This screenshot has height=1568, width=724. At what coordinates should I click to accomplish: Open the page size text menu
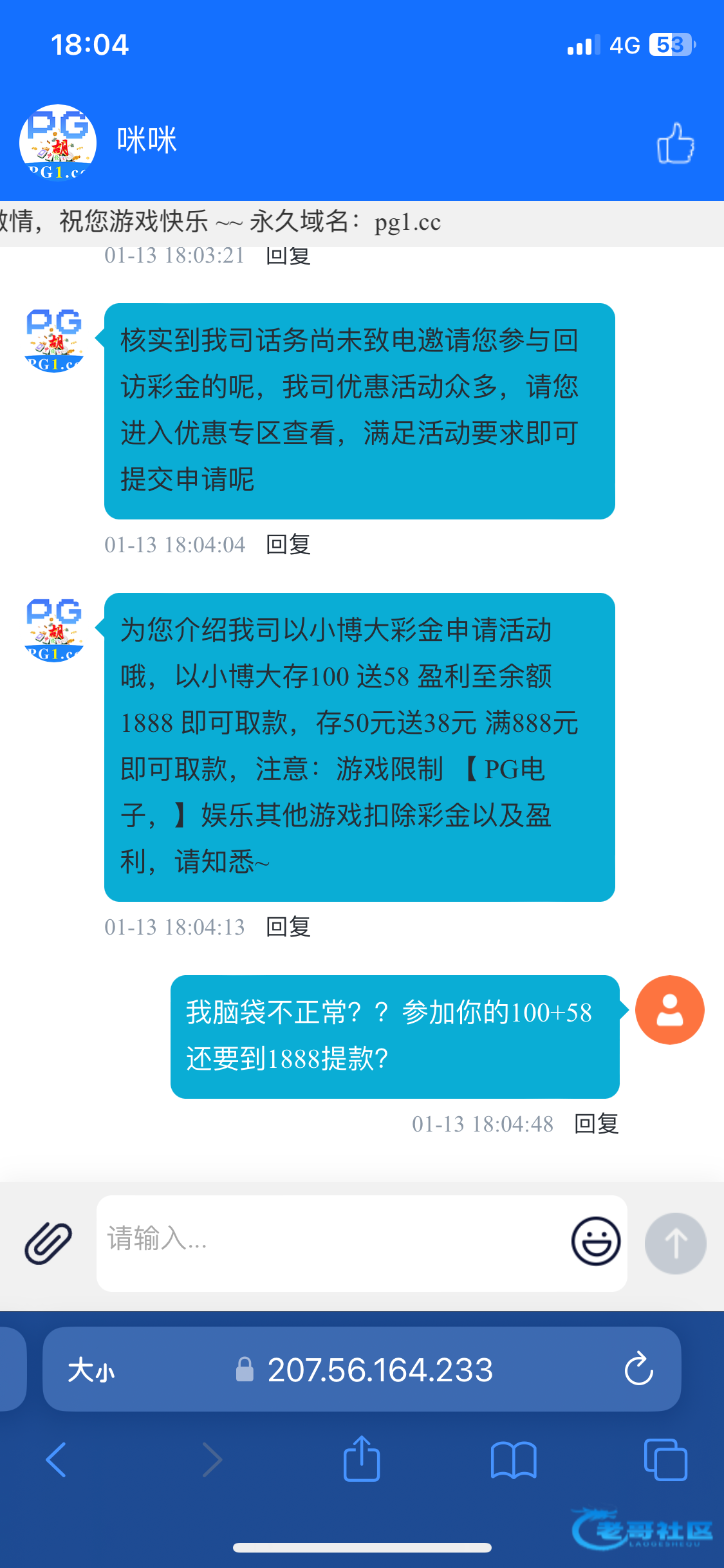[91, 1370]
